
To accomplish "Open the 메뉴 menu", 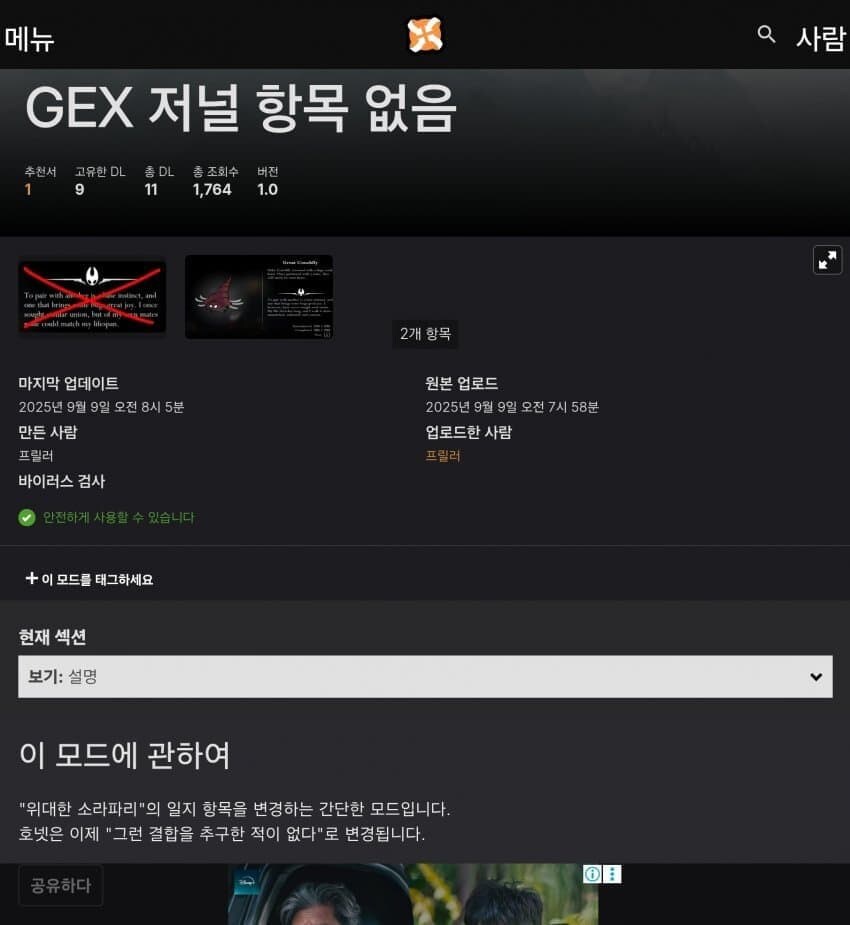I will point(30,40).
